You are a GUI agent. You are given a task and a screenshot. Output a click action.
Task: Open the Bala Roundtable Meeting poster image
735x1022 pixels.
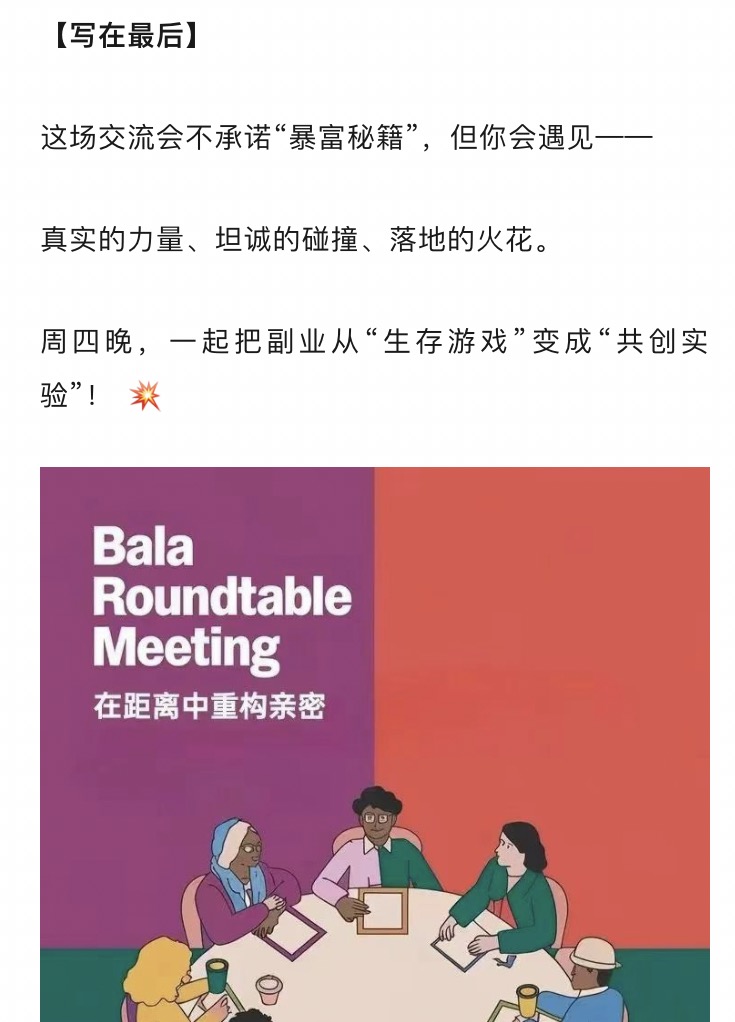374,743
